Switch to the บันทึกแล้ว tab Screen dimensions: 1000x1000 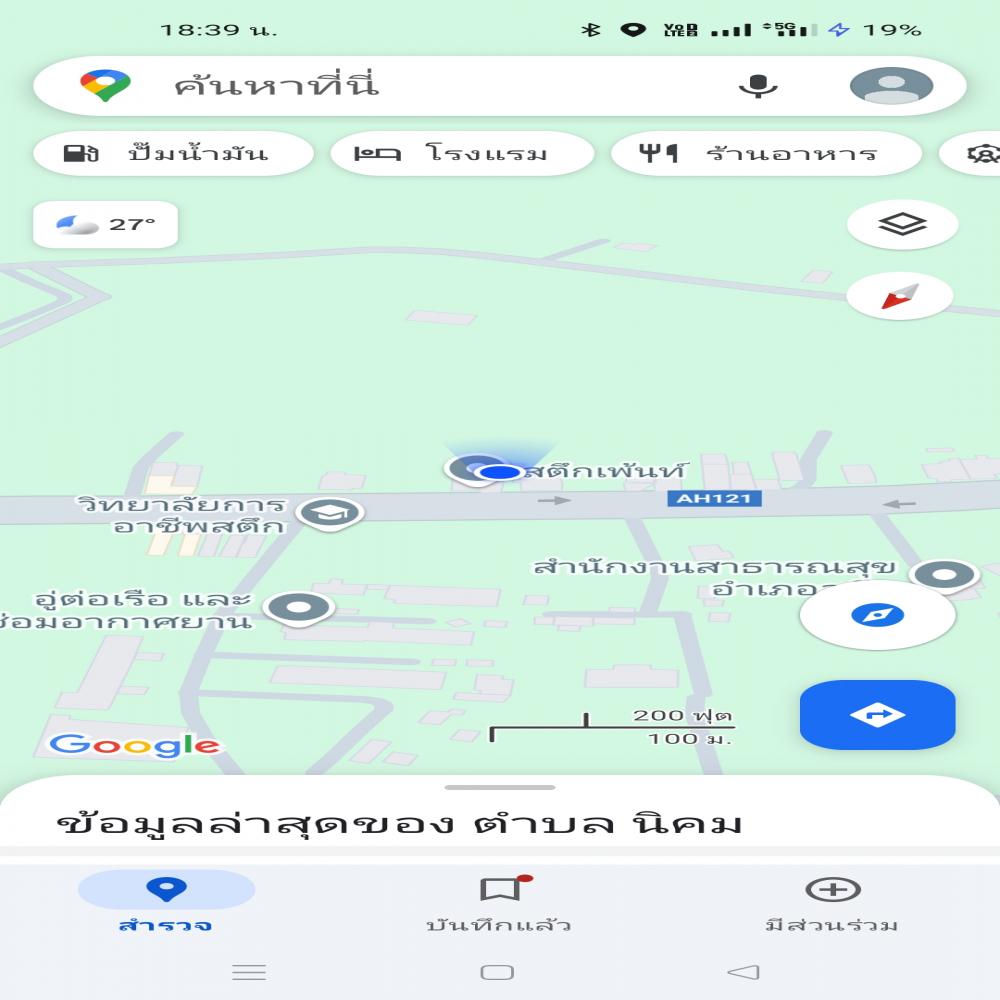click(499, 902)
